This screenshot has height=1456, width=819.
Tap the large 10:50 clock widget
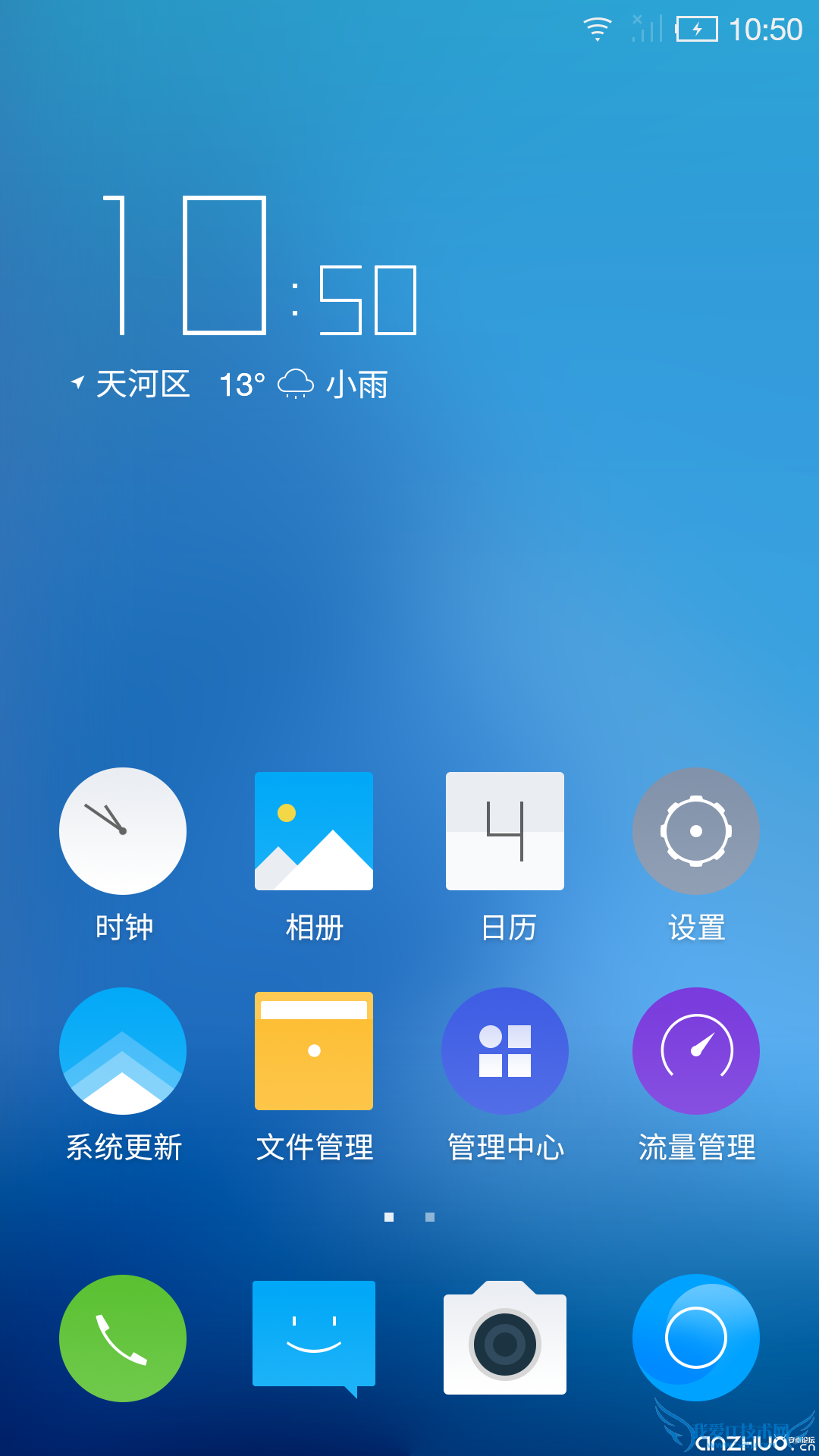coord(262,265)
